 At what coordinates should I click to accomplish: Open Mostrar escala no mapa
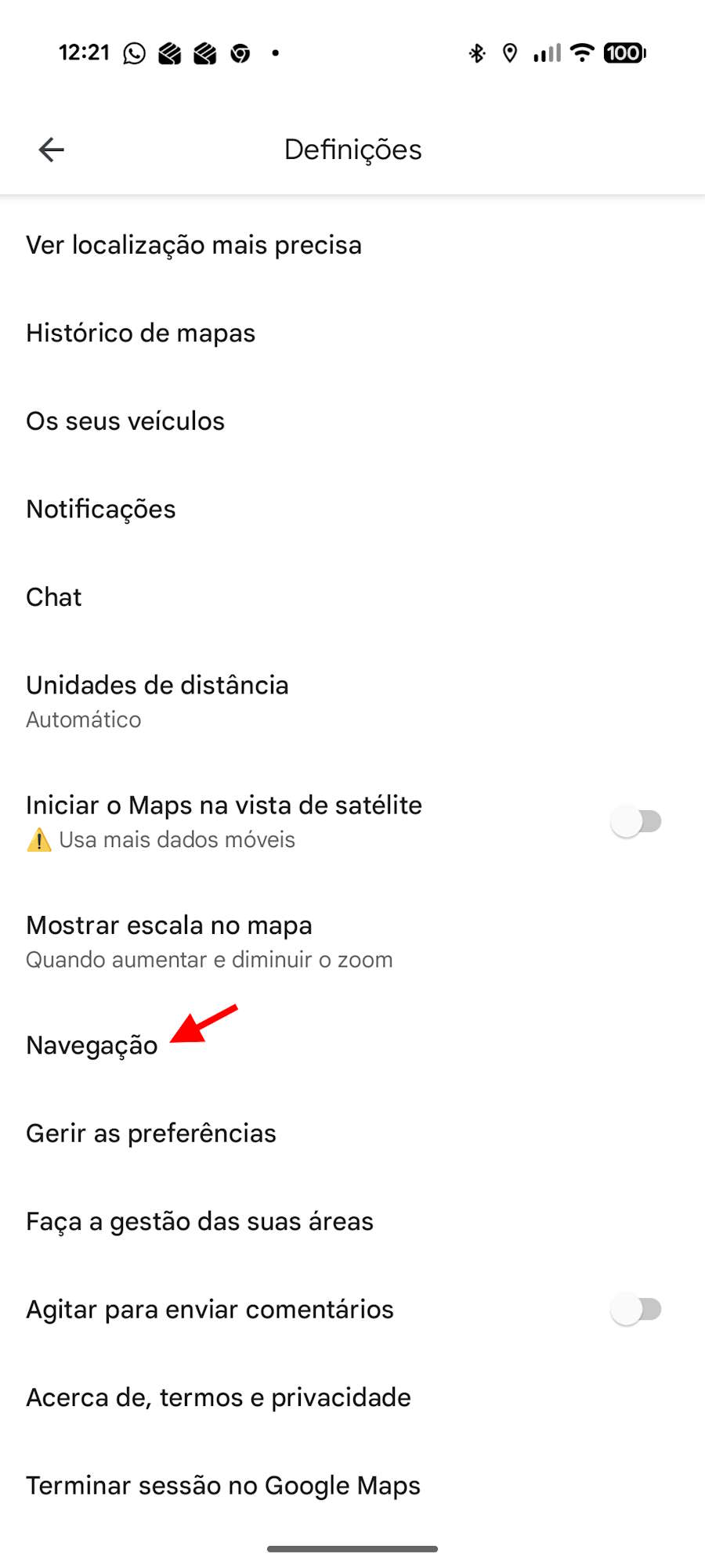pos(209,941)
